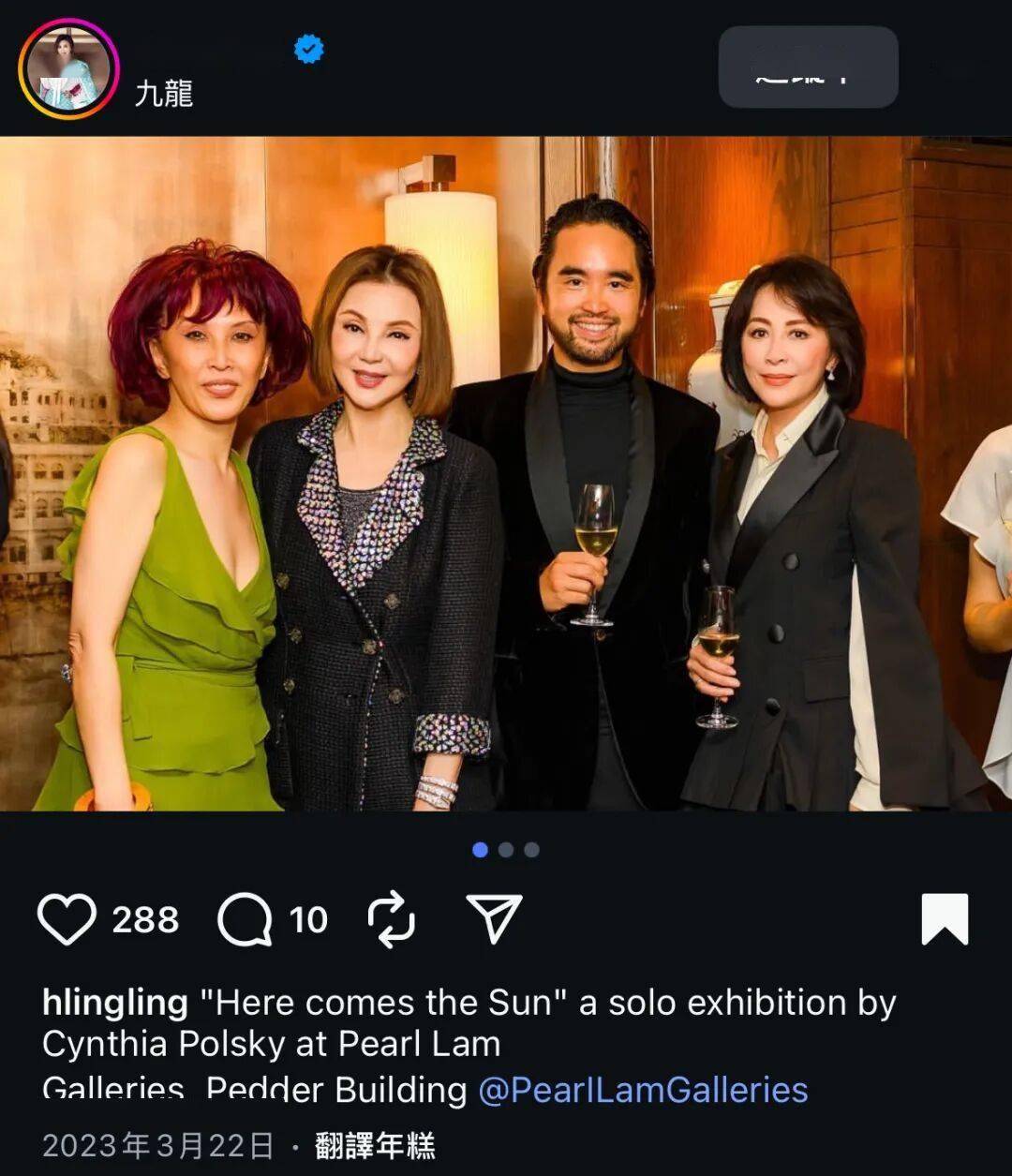
Task: Tap the carousel page indicator dots
Action: [x=506, y=850]
